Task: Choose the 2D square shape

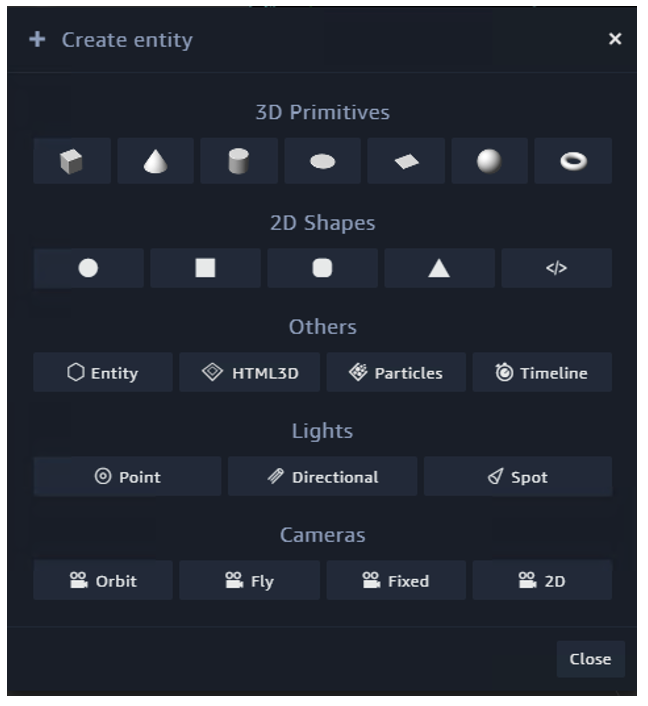Action: click(205, 268)
